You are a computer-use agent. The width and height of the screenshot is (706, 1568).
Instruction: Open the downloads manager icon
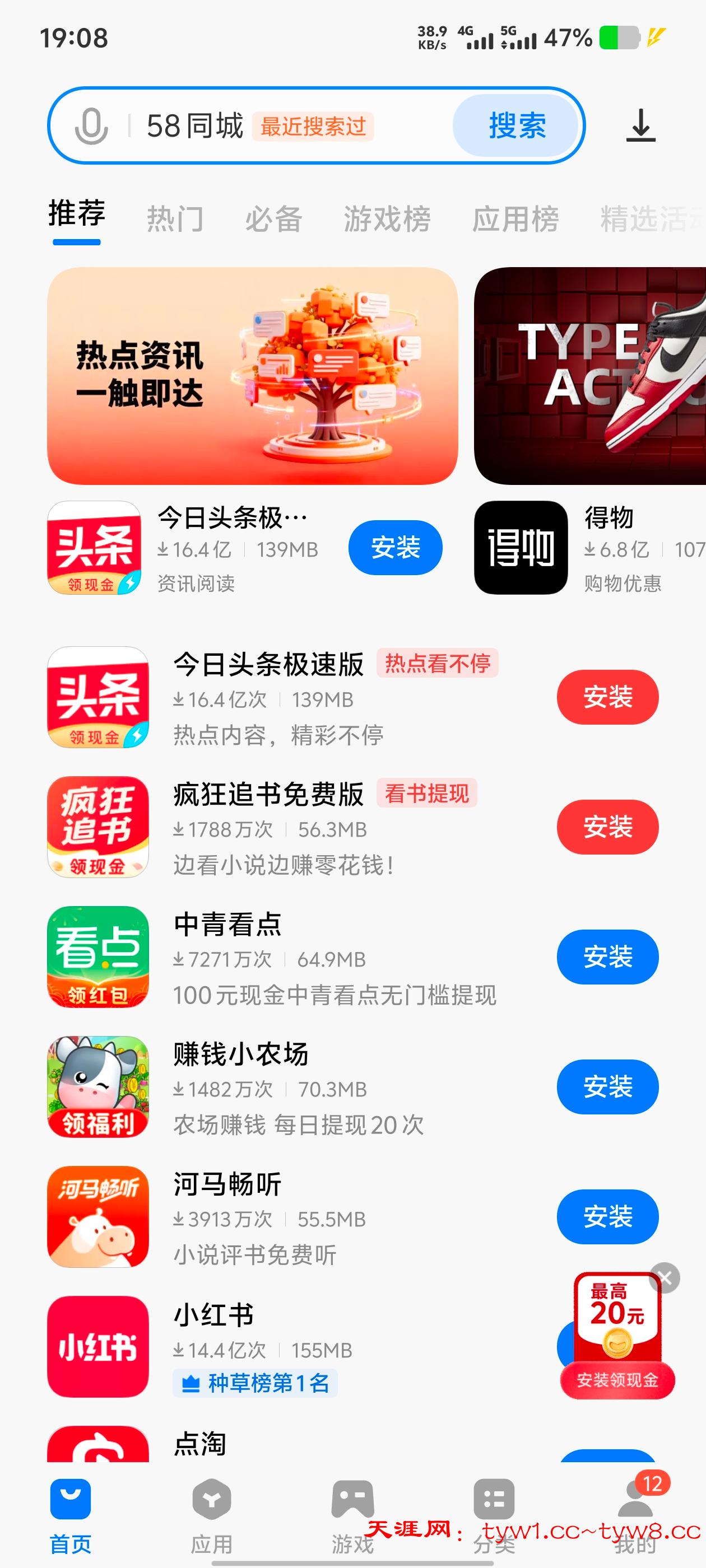click(x=640, y=126)
